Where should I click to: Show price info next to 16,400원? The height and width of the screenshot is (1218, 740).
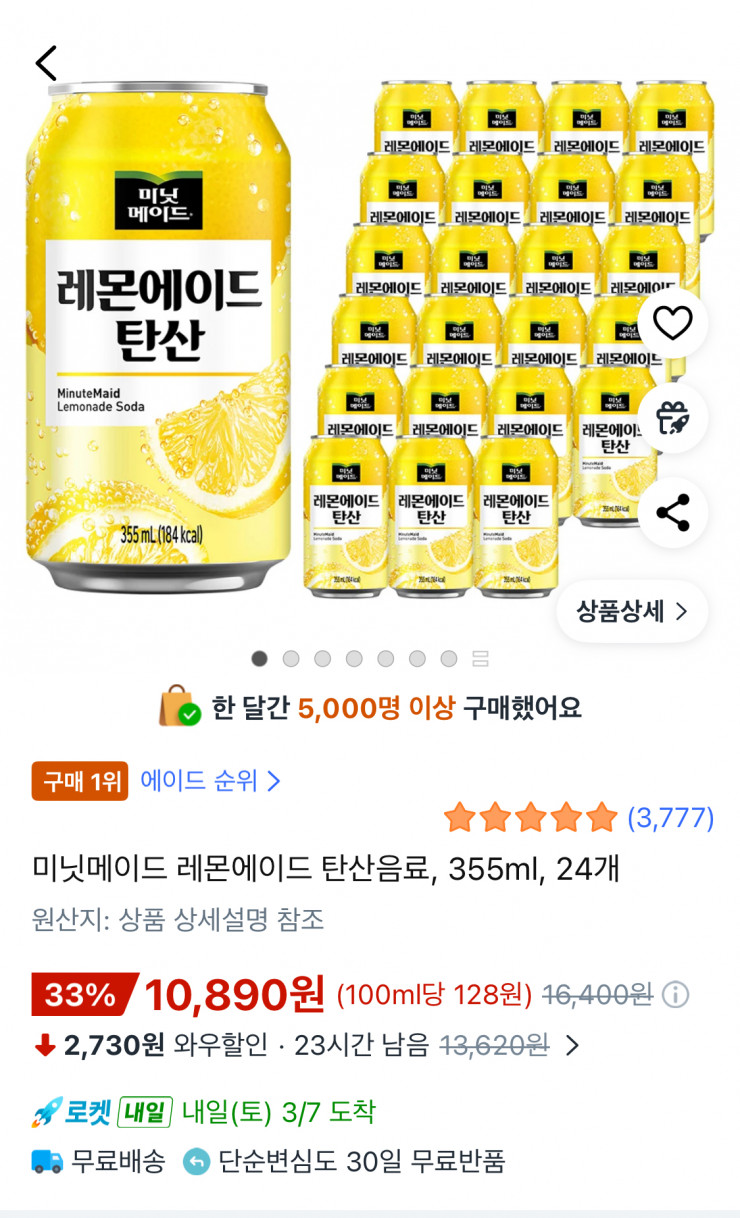pos(676,995)
